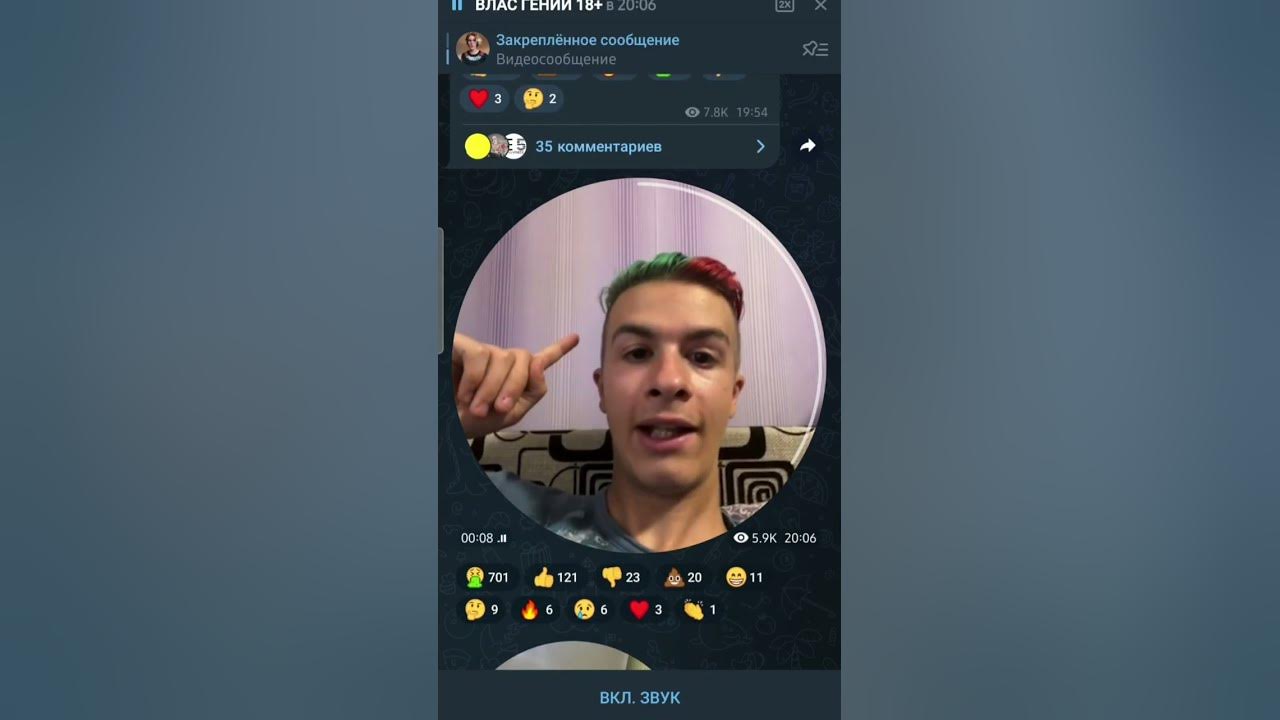Add the fire reaction with 6
This screenshot has height=720, width=1280.
(x=537, y=609)
